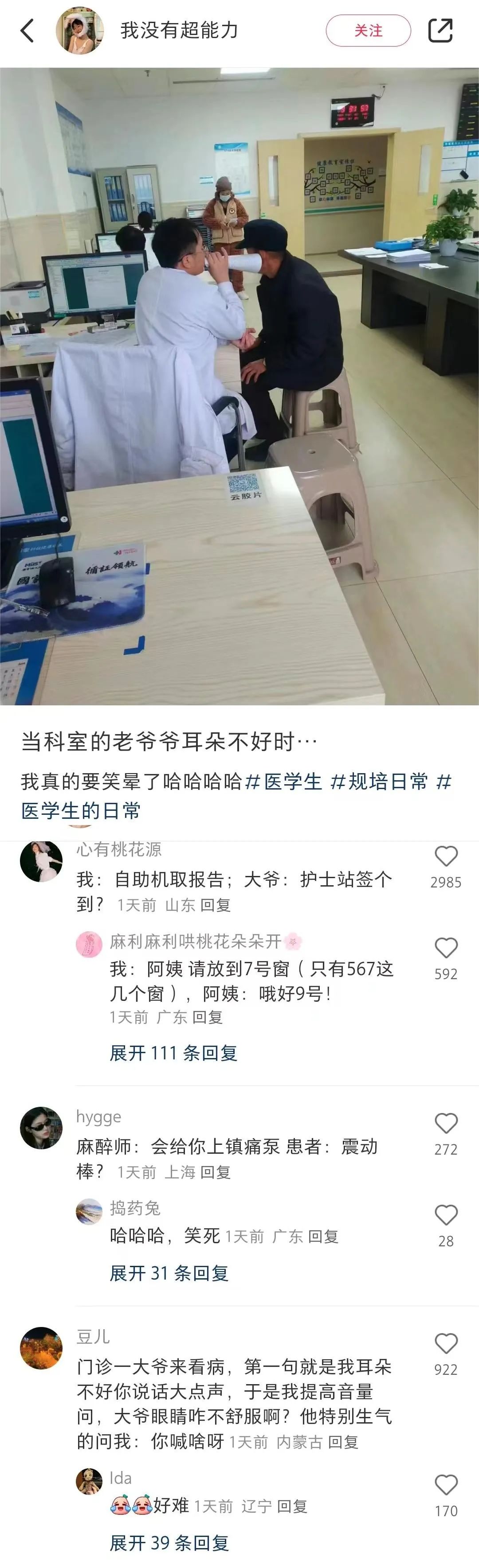
Task: Reply to 豆儿's comment
Action: 343,1442
